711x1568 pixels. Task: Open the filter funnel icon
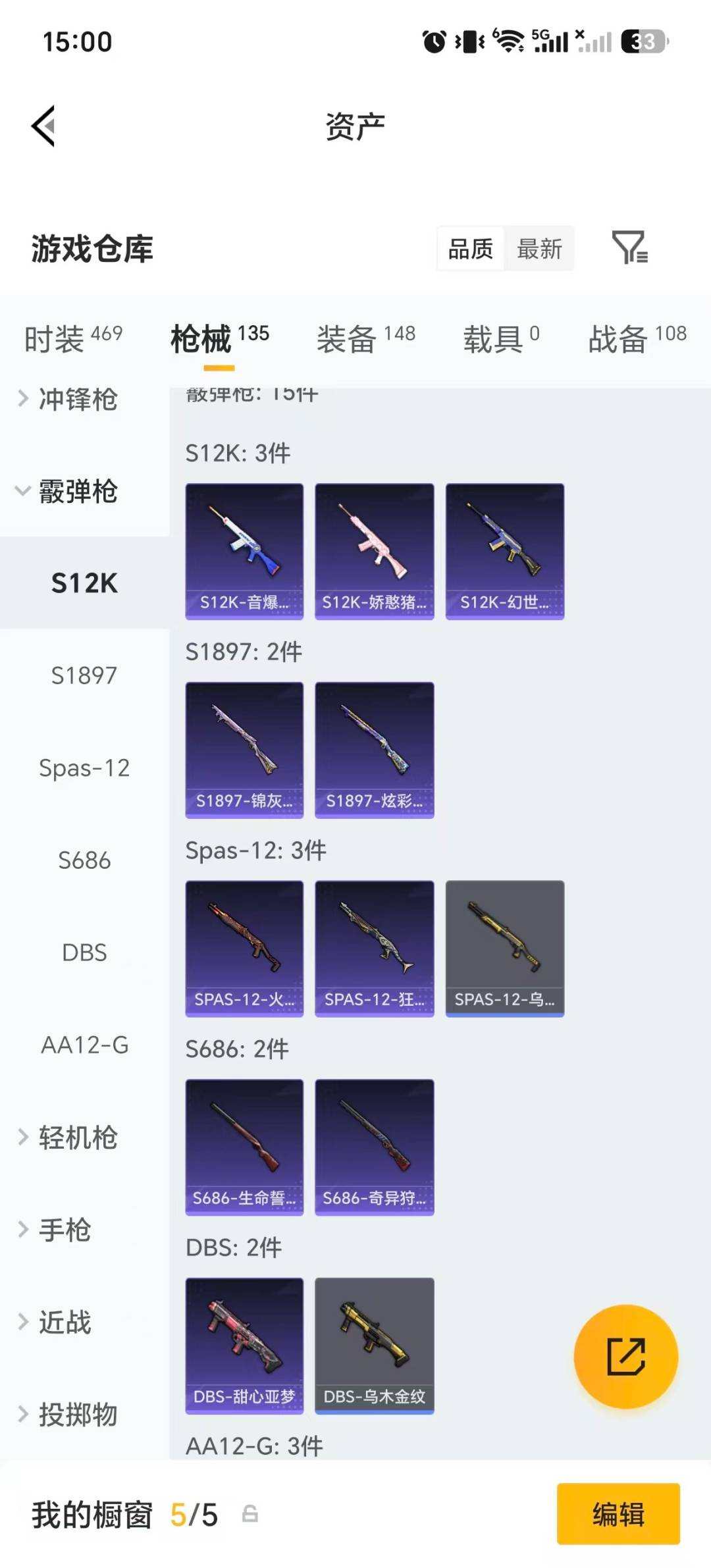pyautogui.click(x=630, y=248)
